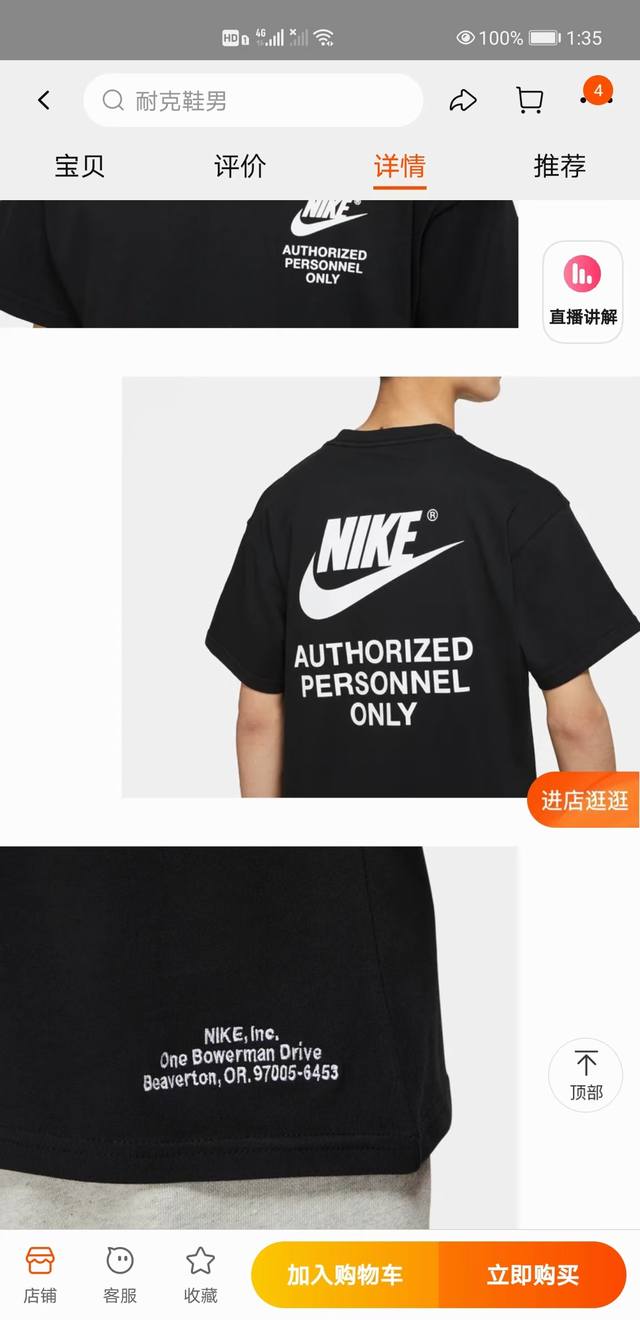Go back using the top-left arrow
Screen dimensions: 640x1320
click(43, 100)
